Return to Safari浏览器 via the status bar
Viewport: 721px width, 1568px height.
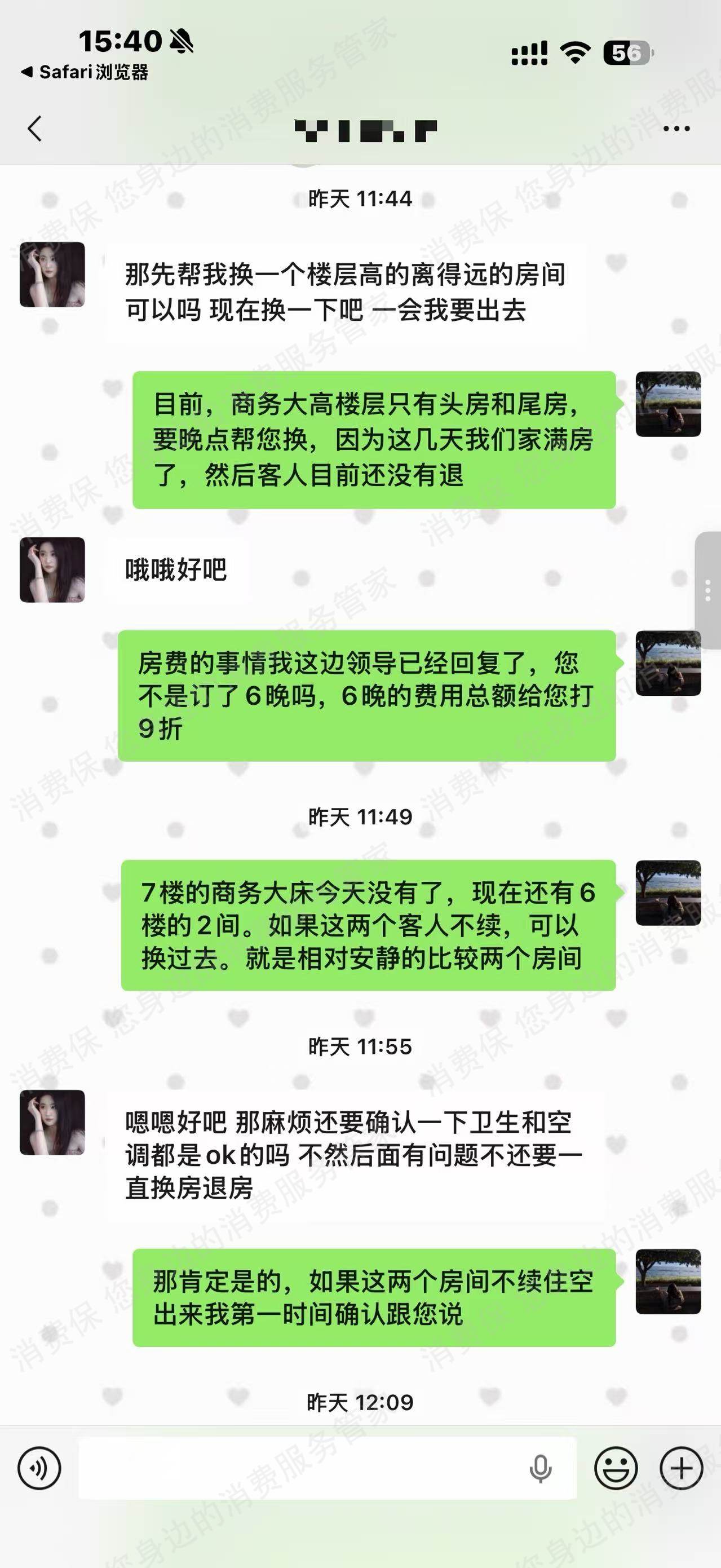point(85,72)
